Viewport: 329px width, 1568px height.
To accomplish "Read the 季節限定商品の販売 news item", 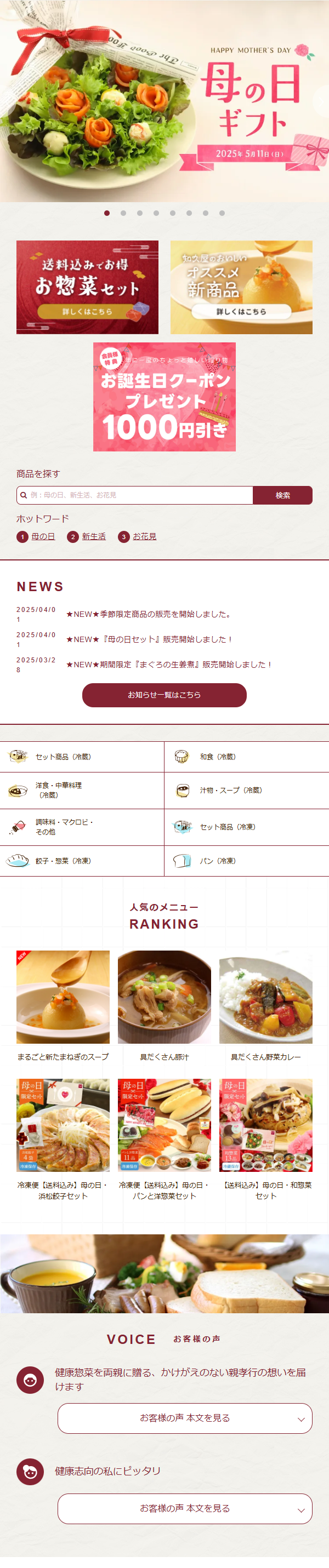I will click(x=149, y=614).
